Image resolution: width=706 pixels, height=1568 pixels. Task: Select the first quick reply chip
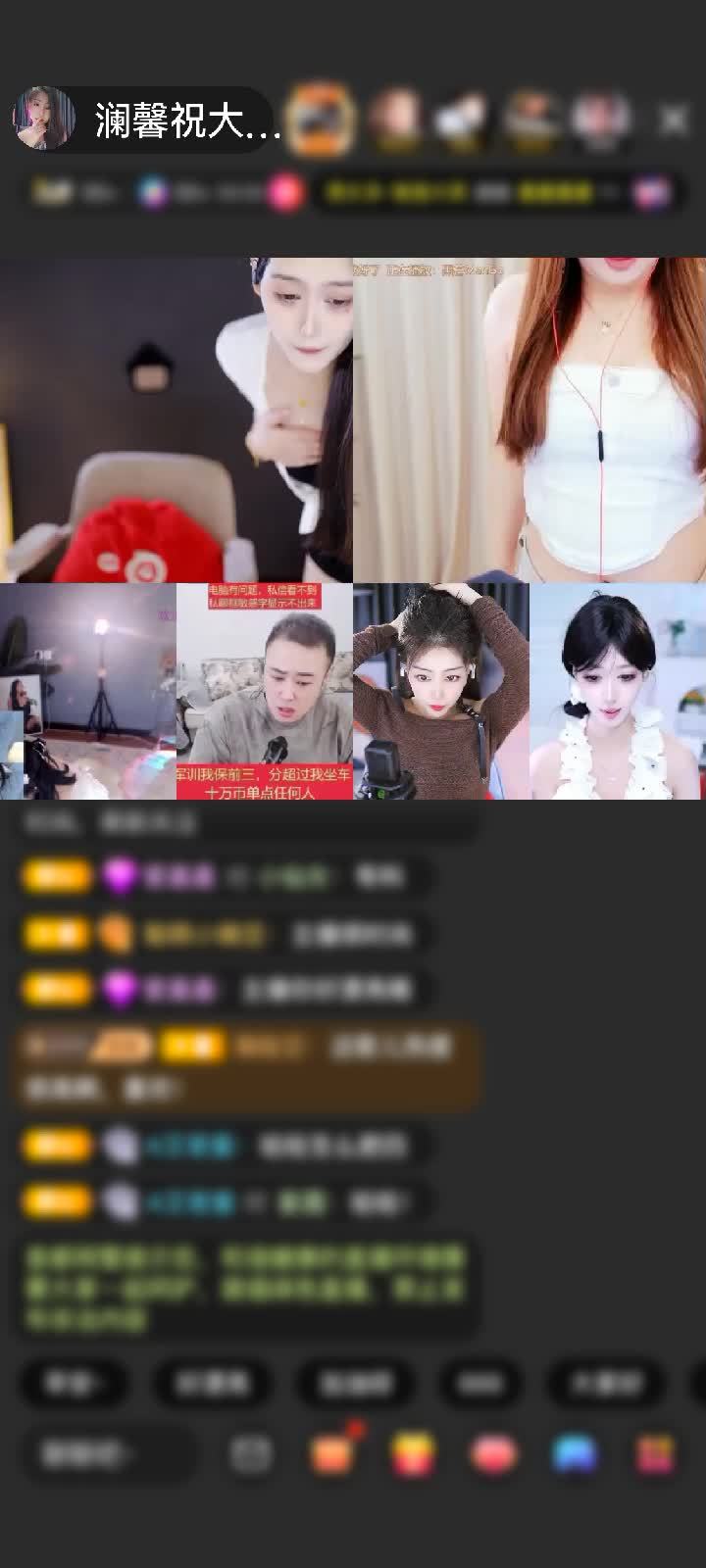[75, 1383]
